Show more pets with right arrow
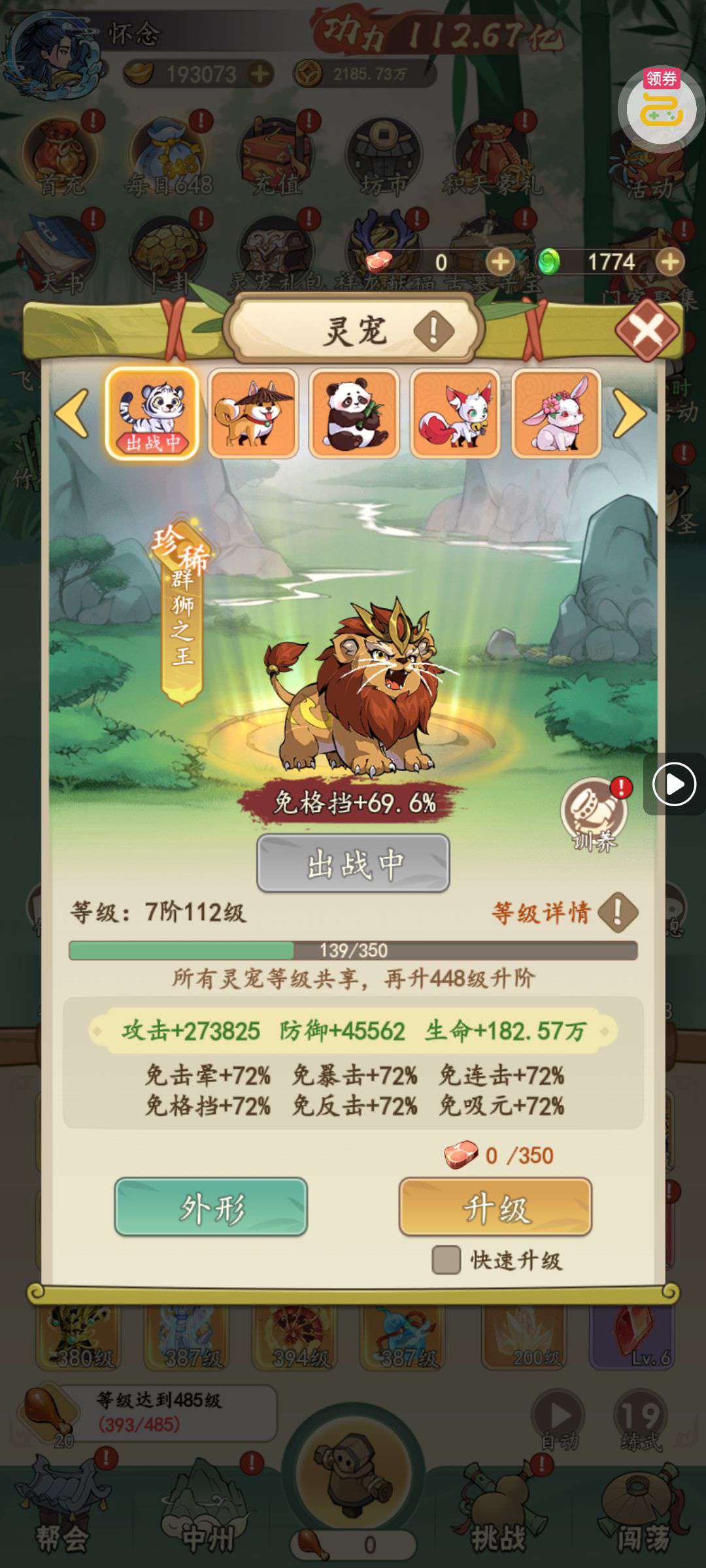Screen dimensions: 706x1568 pyautogui.click(x=630, y=414)
